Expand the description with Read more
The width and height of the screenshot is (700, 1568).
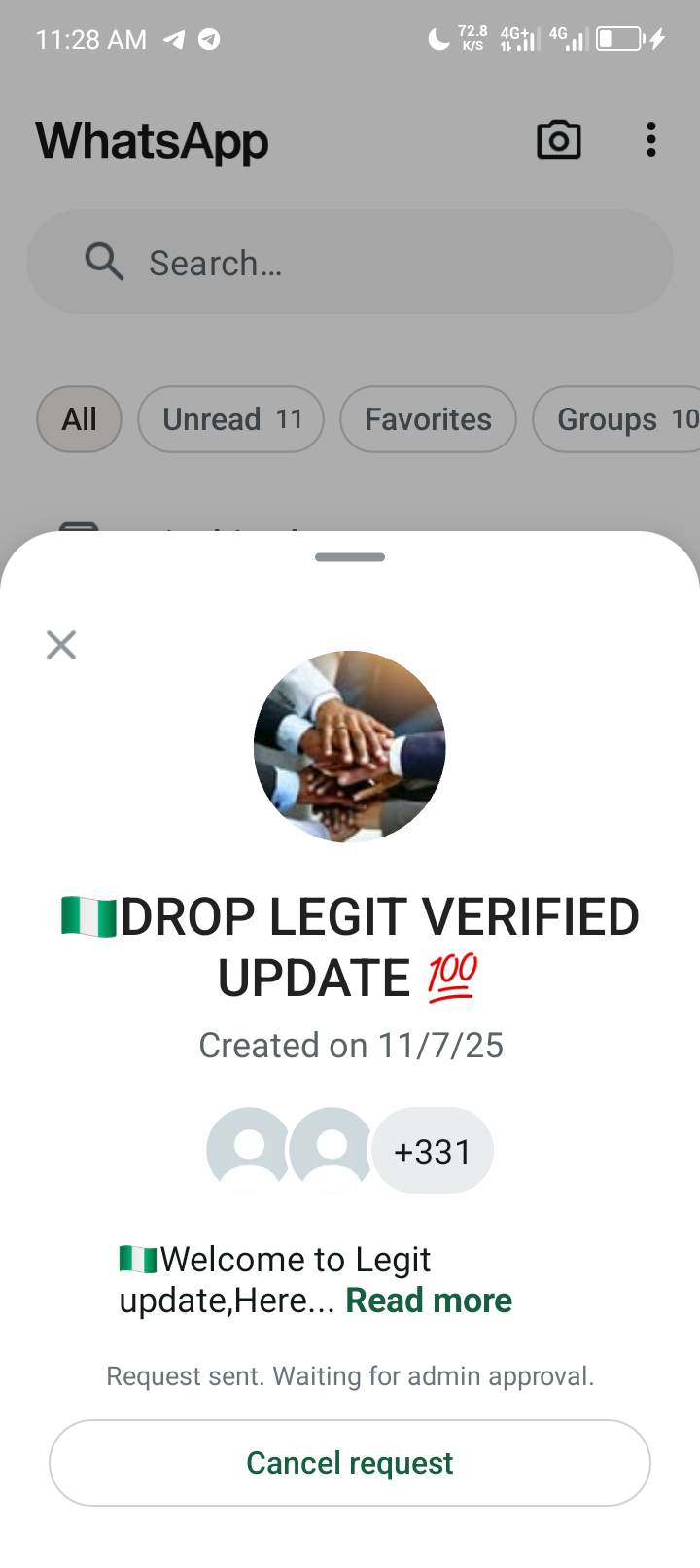pyautogui.click(x=429, y=1301)
